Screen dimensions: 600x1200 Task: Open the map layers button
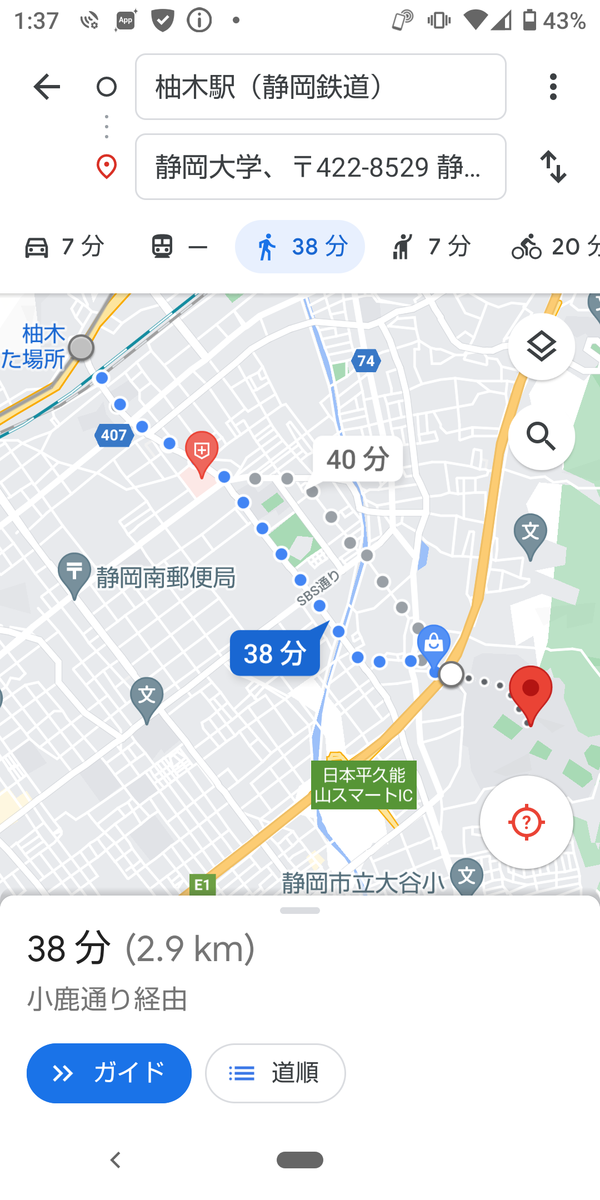pyautogui.click(x=541, y=347)
